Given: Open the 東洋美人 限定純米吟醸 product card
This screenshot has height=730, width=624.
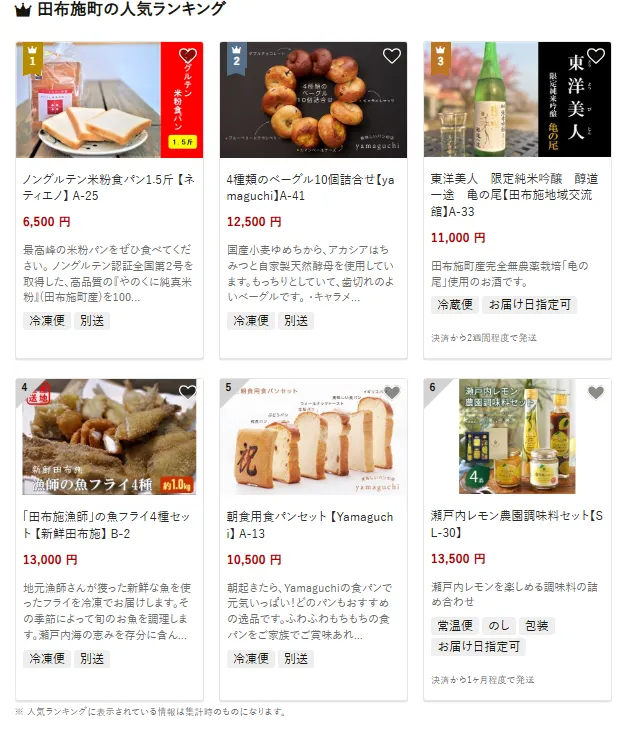Looking at the screenshot, I should tap(517, 195).
